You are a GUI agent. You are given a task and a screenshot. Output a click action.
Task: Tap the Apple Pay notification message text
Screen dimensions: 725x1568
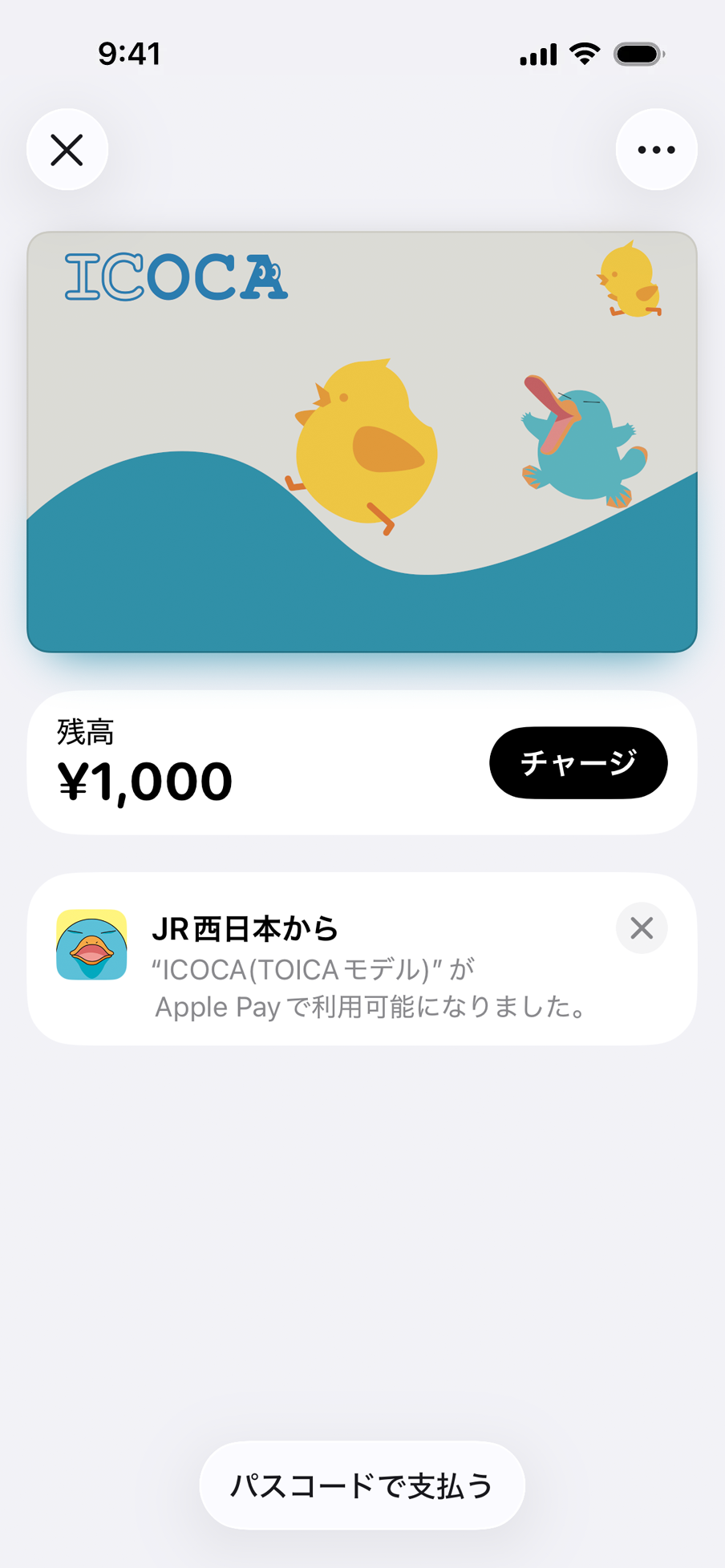tap(371, 988)
